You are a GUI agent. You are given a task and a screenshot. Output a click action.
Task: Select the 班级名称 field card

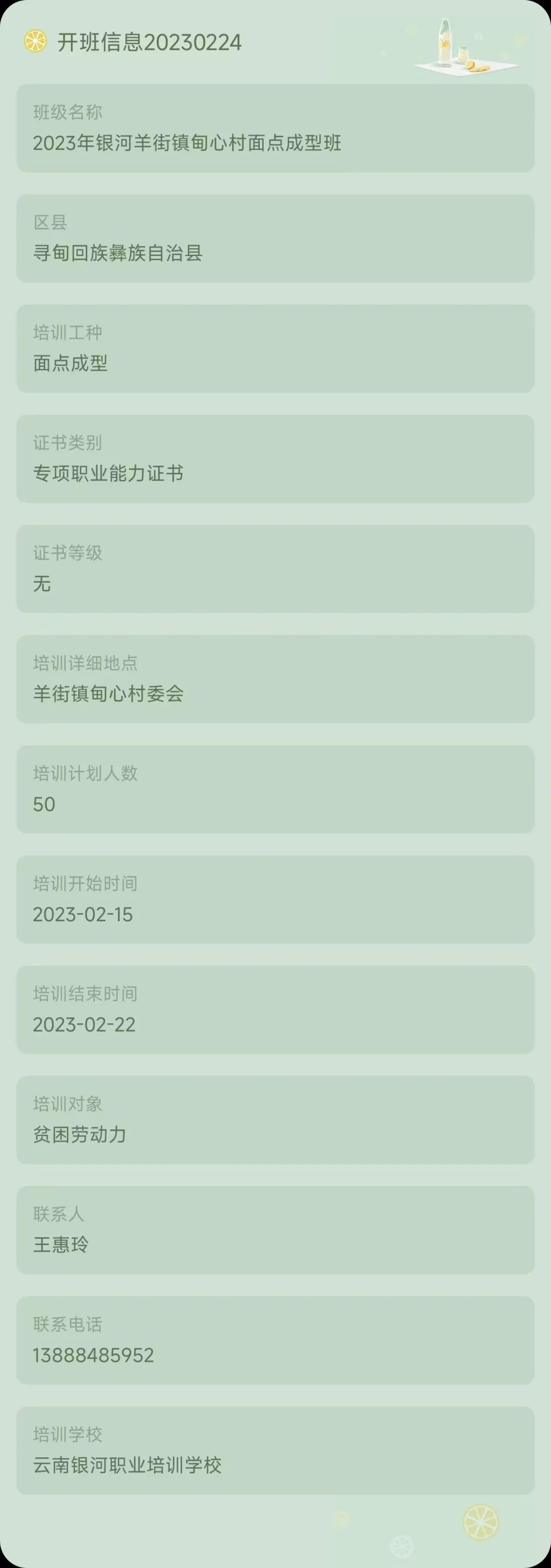click(x=275, y=127)
